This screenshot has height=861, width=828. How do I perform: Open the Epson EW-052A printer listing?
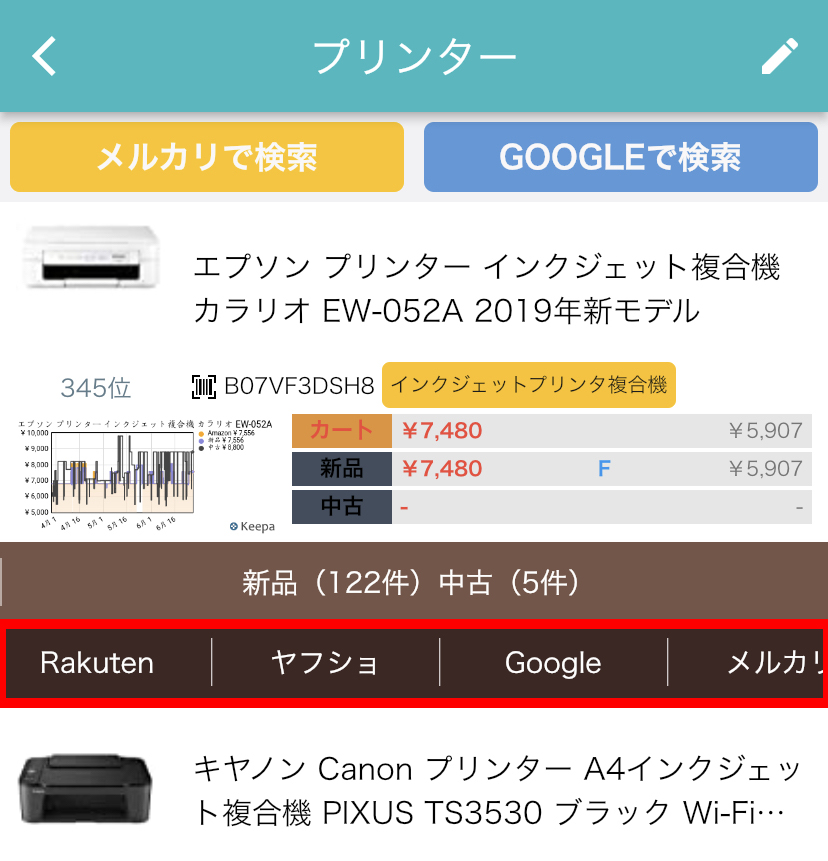coord(486,289)
